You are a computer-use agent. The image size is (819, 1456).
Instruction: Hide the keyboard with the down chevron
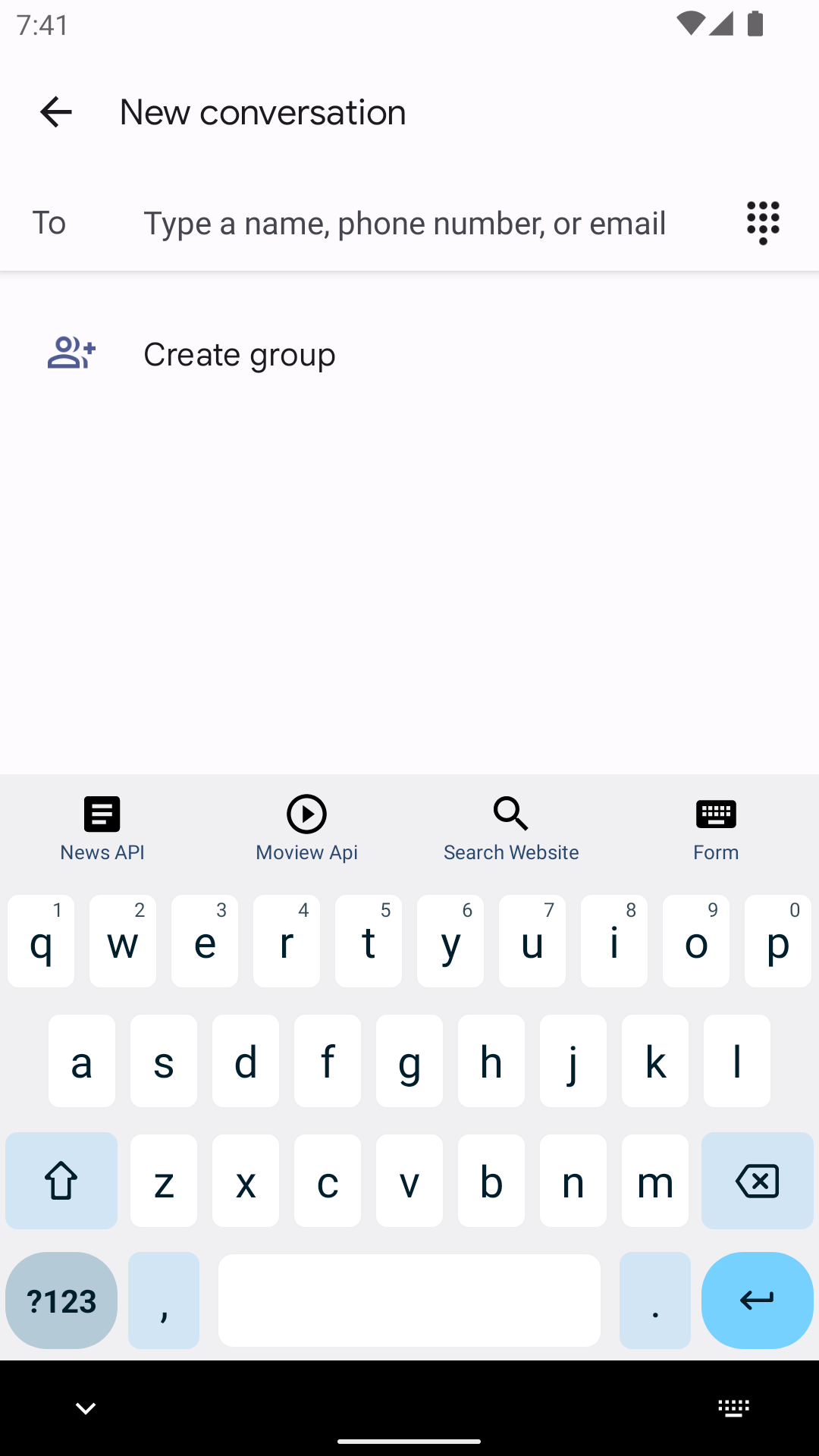86,1409
